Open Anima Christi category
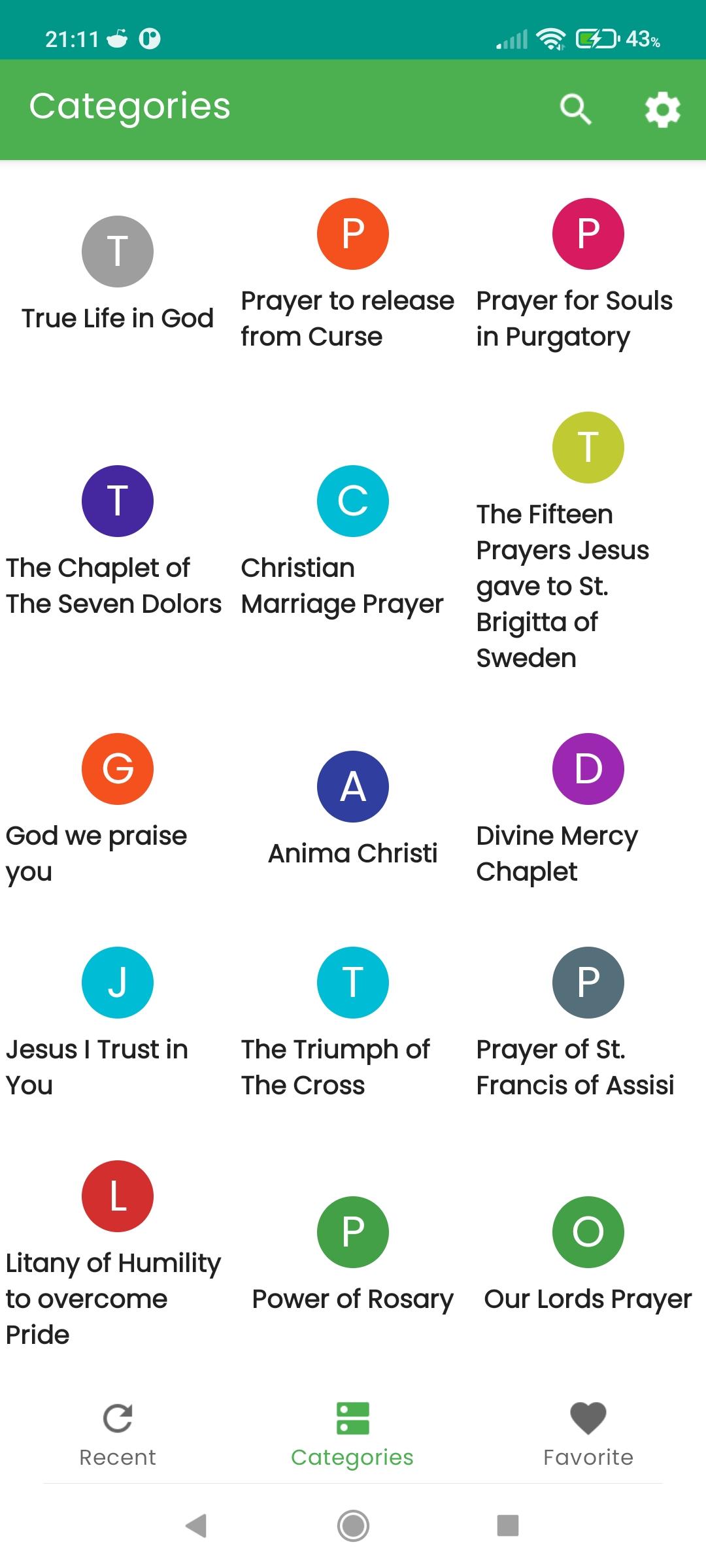 353,810
